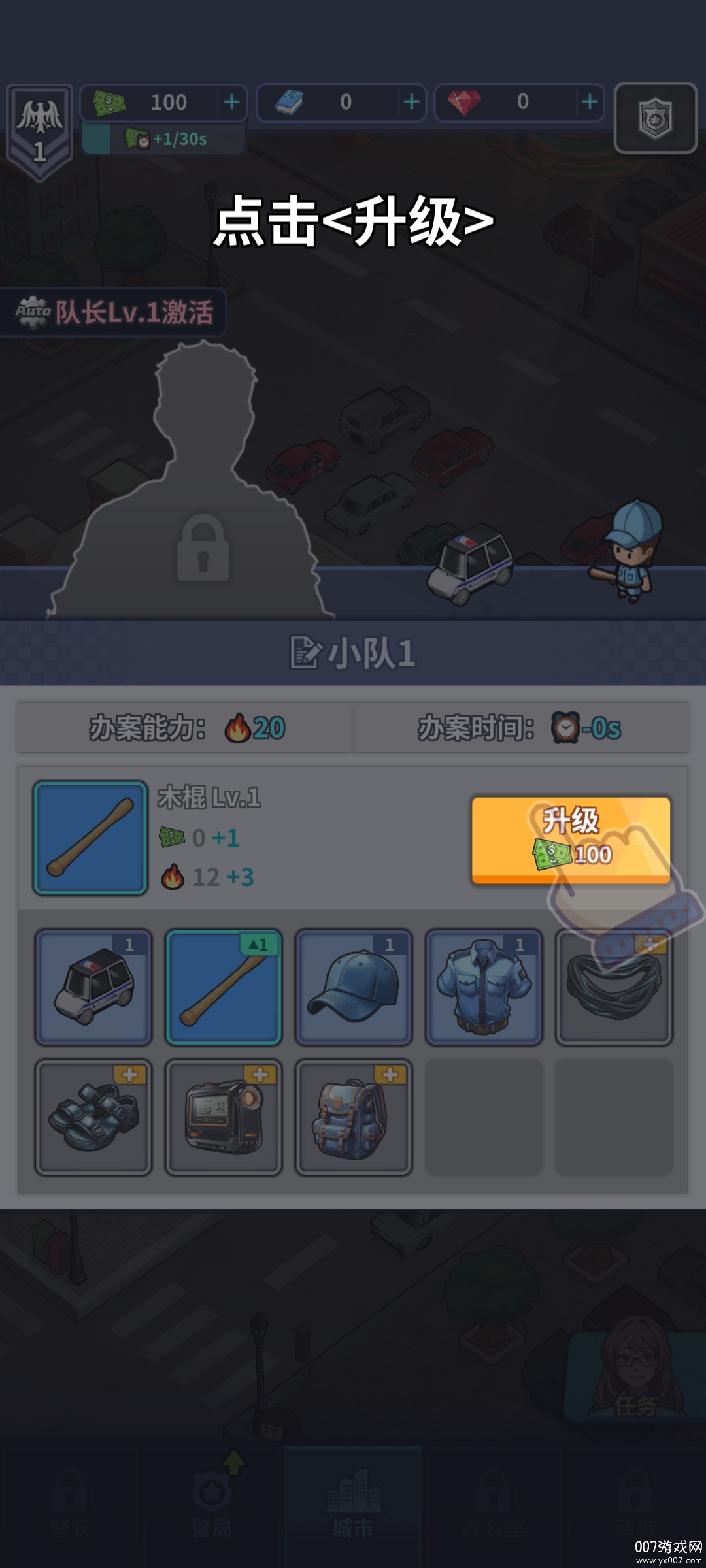This screenshot has width=706, height=1568.
Task: Select the police shirt equipment slot
Action: tap(484, 987)
